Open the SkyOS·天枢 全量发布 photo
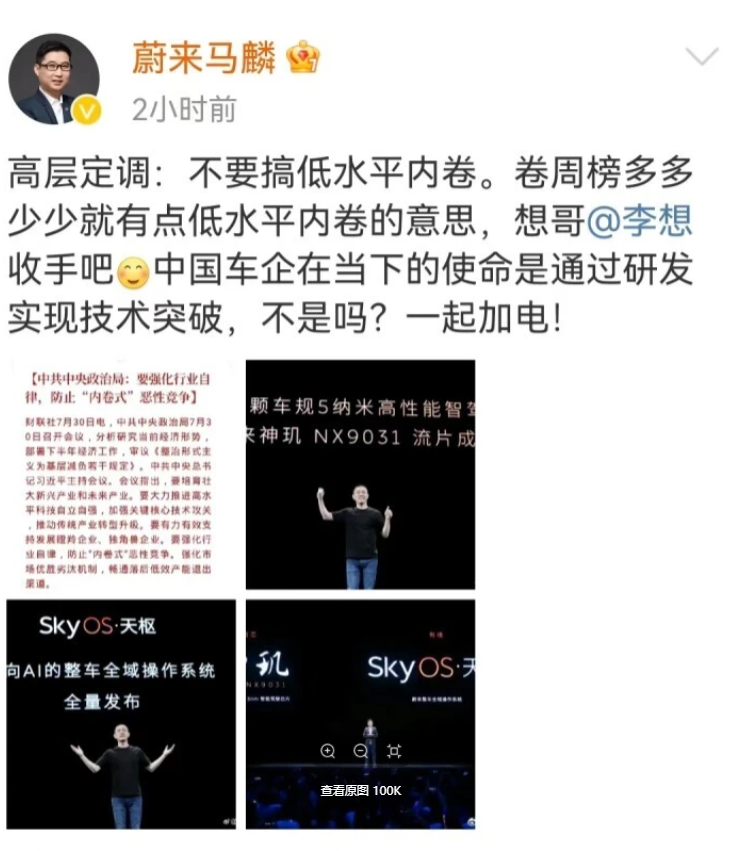This screenshot has width=739, height=851. (x=122, y=713)
